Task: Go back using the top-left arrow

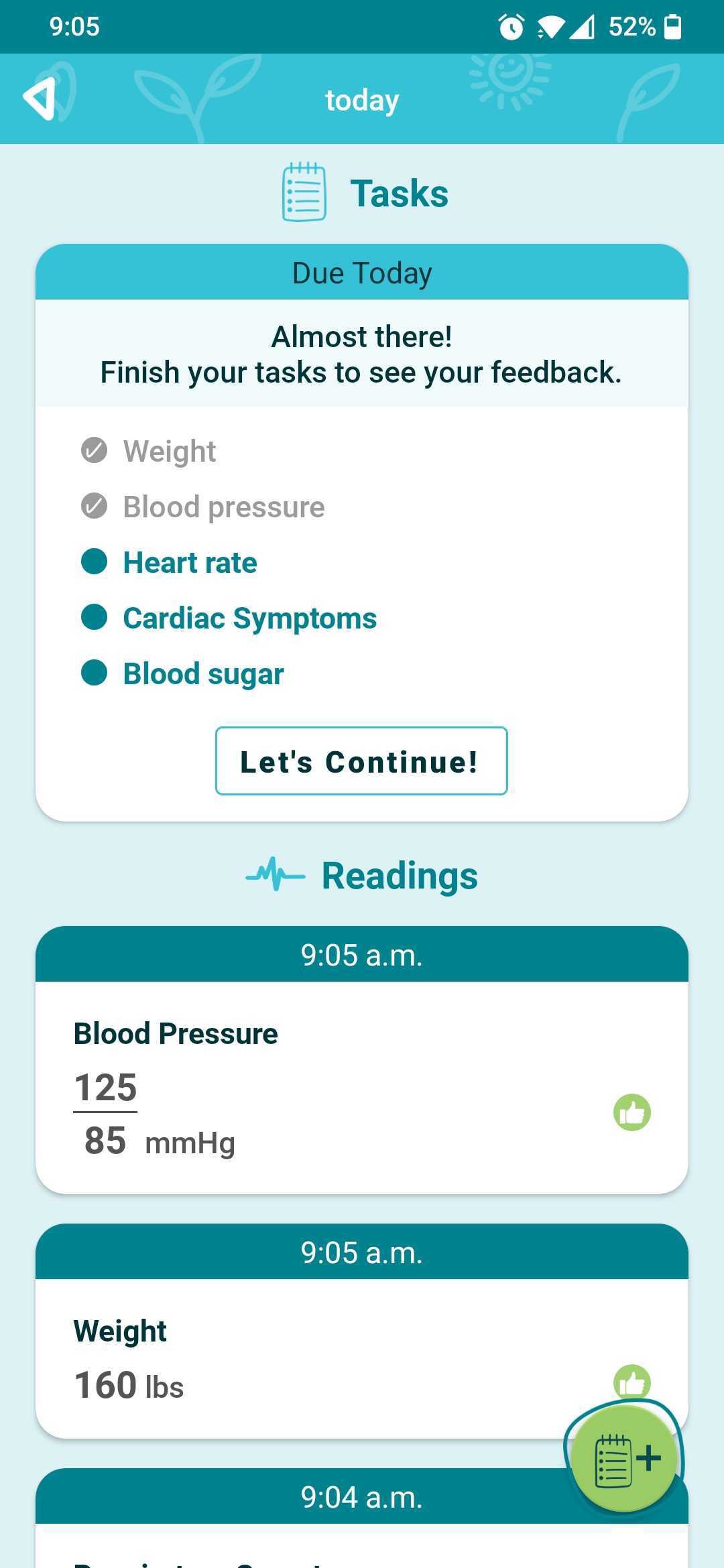Action: [42, 99]
